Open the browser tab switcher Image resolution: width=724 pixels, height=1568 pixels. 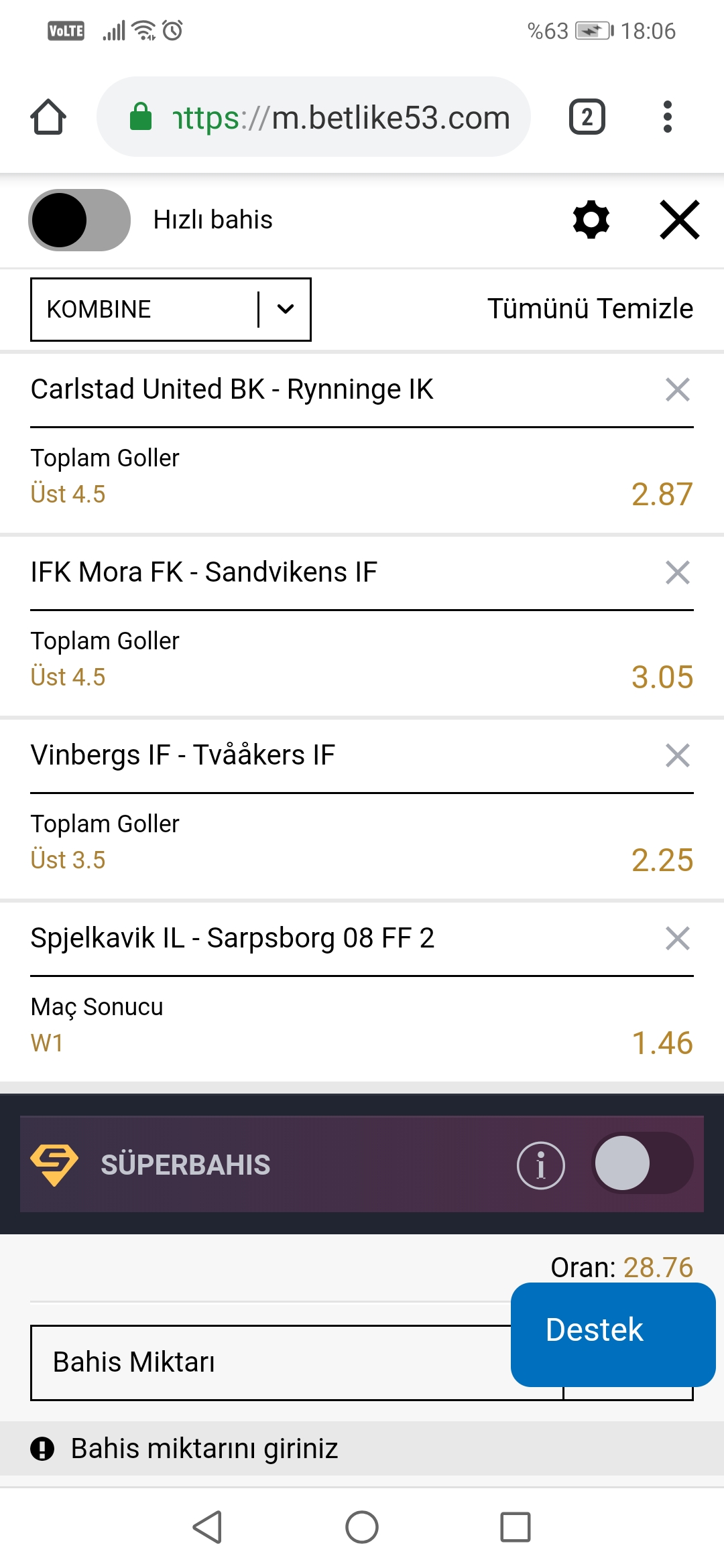(587, 117)
